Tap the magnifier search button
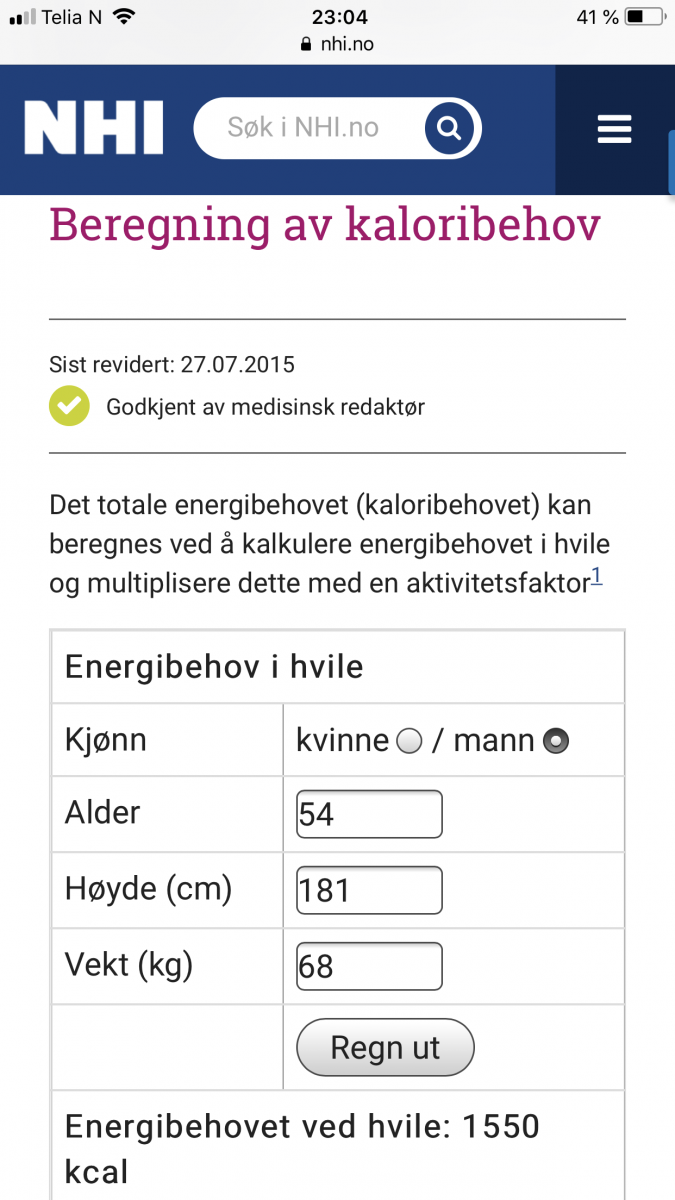 449,128
